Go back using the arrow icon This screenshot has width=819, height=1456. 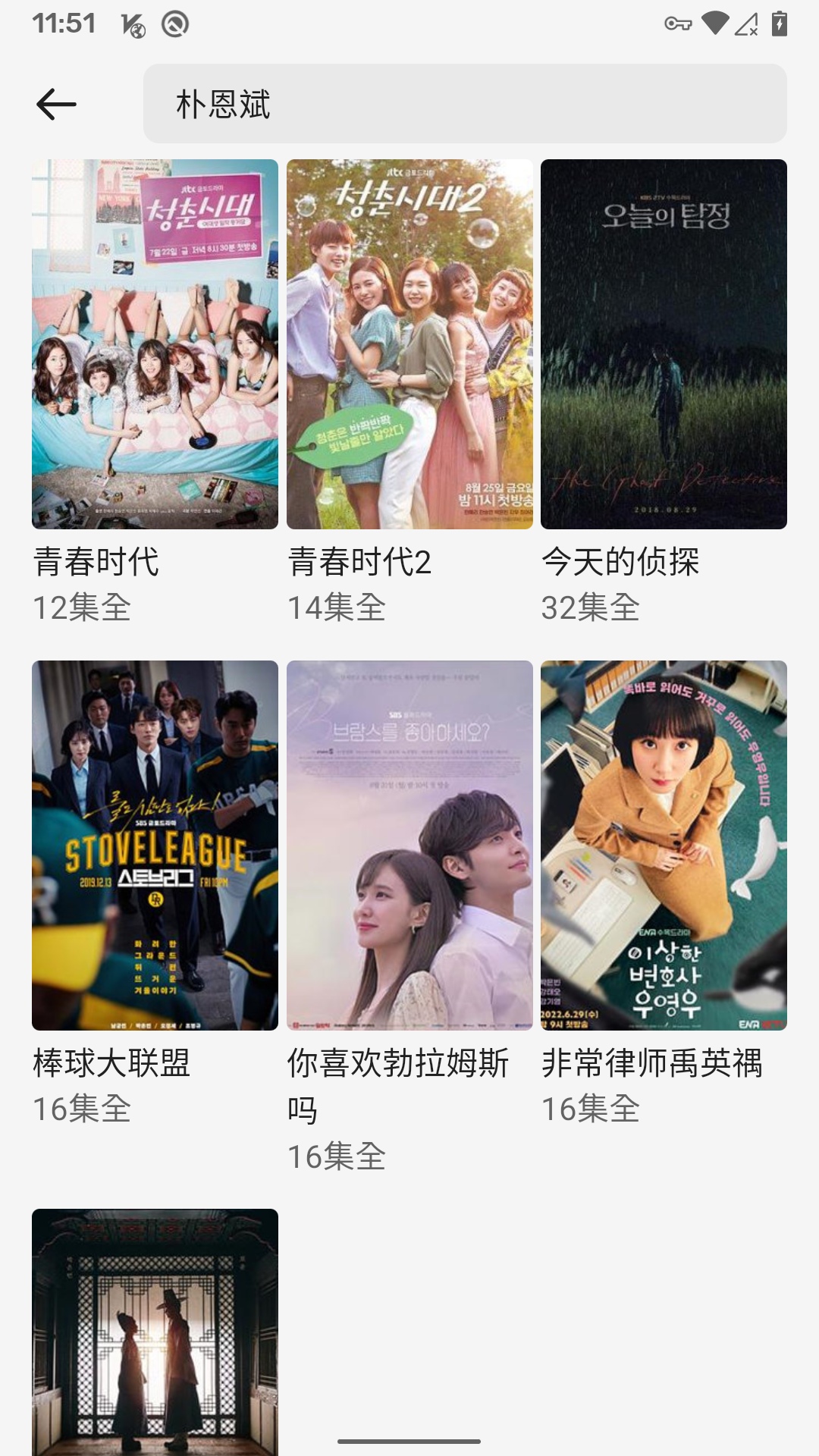56,104
